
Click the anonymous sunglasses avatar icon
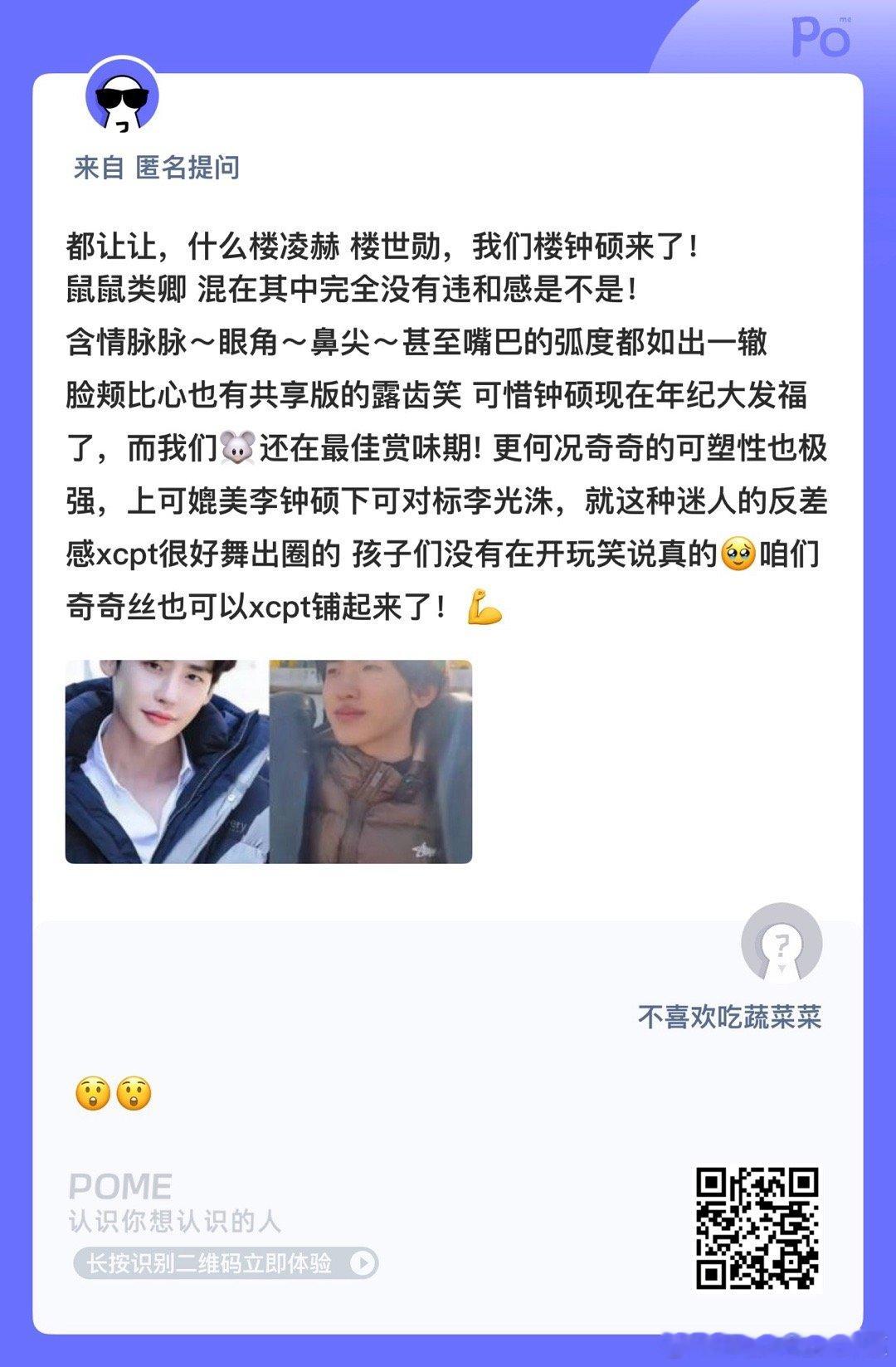(121, 101)
